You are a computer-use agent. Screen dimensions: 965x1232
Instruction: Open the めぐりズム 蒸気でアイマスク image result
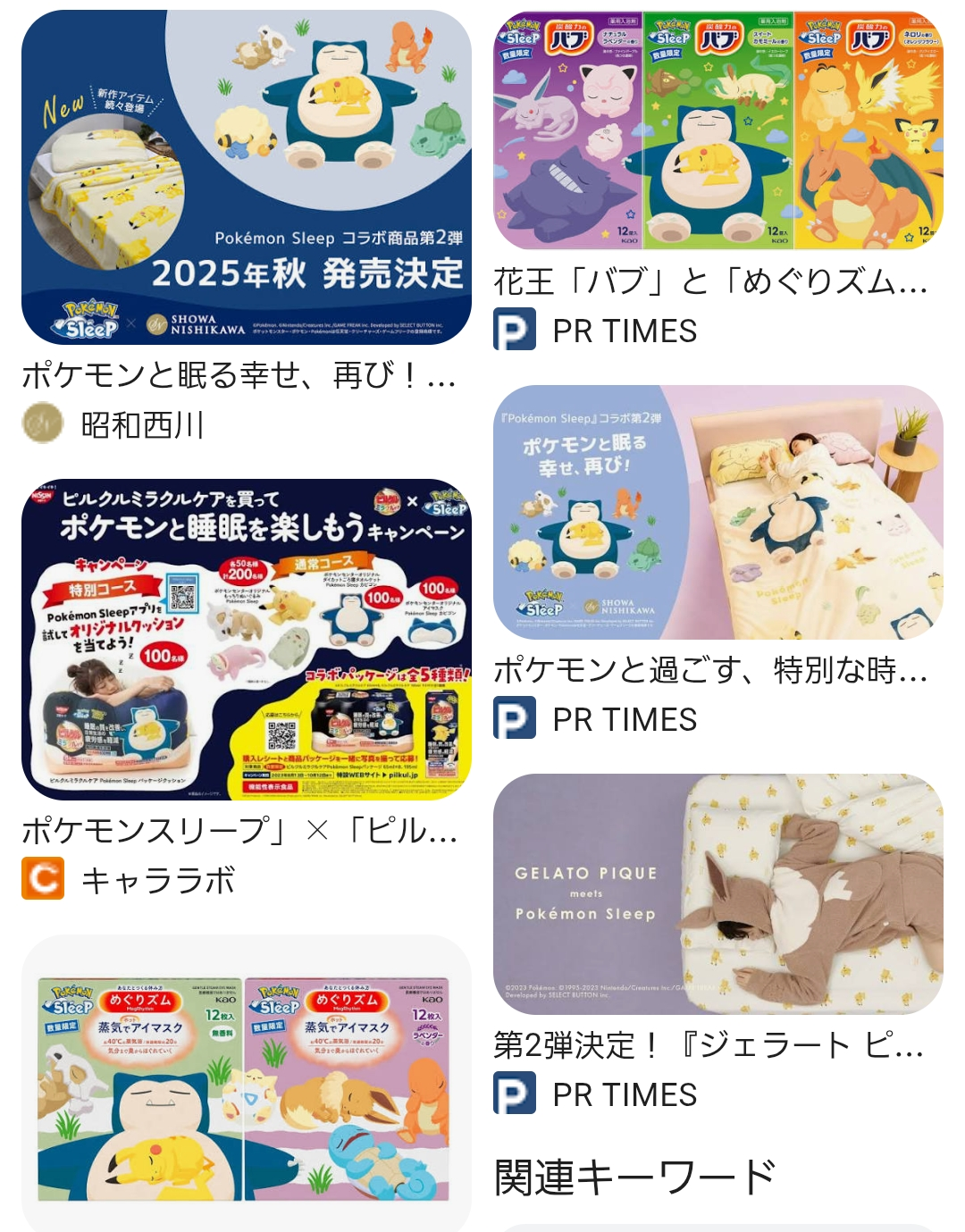point(246,1085)
